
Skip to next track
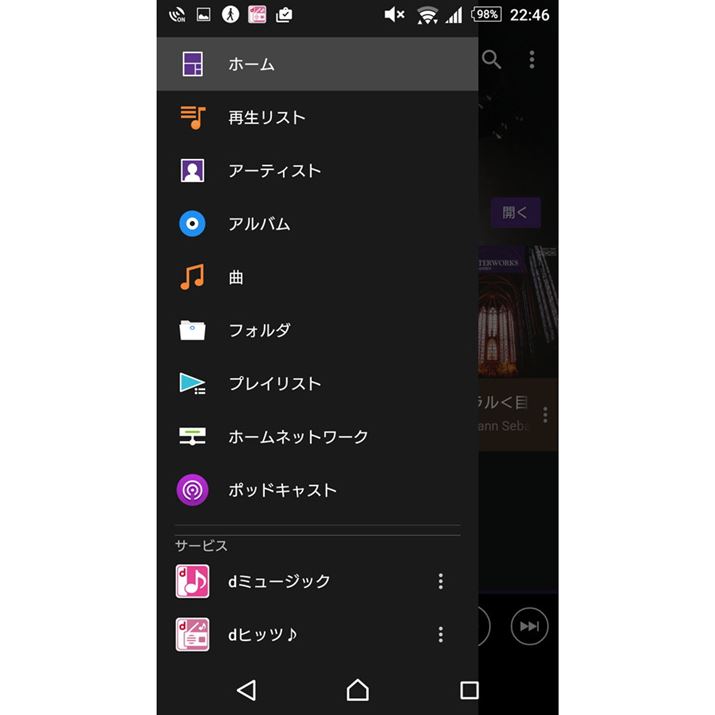529,627
